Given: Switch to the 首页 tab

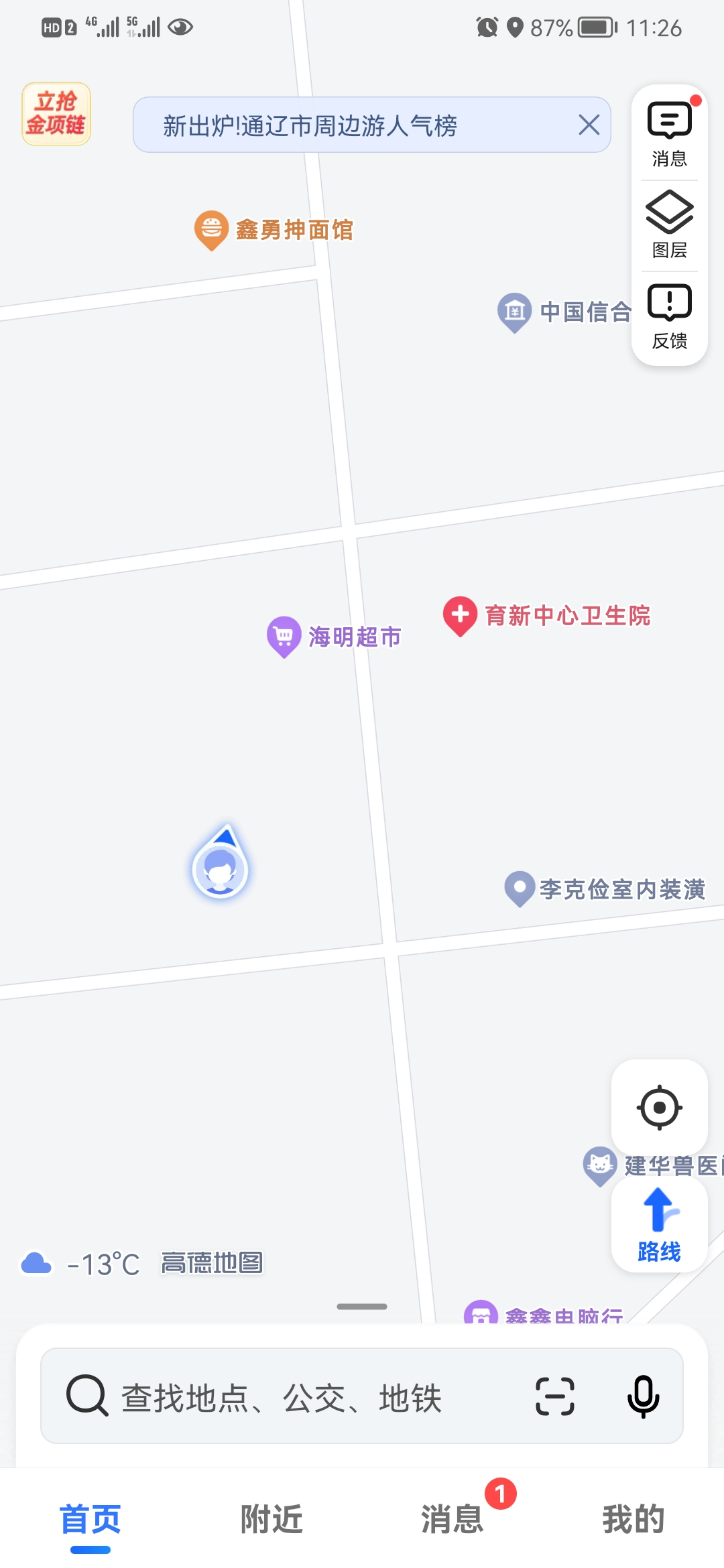Looking at the screenshot, I should click(x=90, y=1520).
